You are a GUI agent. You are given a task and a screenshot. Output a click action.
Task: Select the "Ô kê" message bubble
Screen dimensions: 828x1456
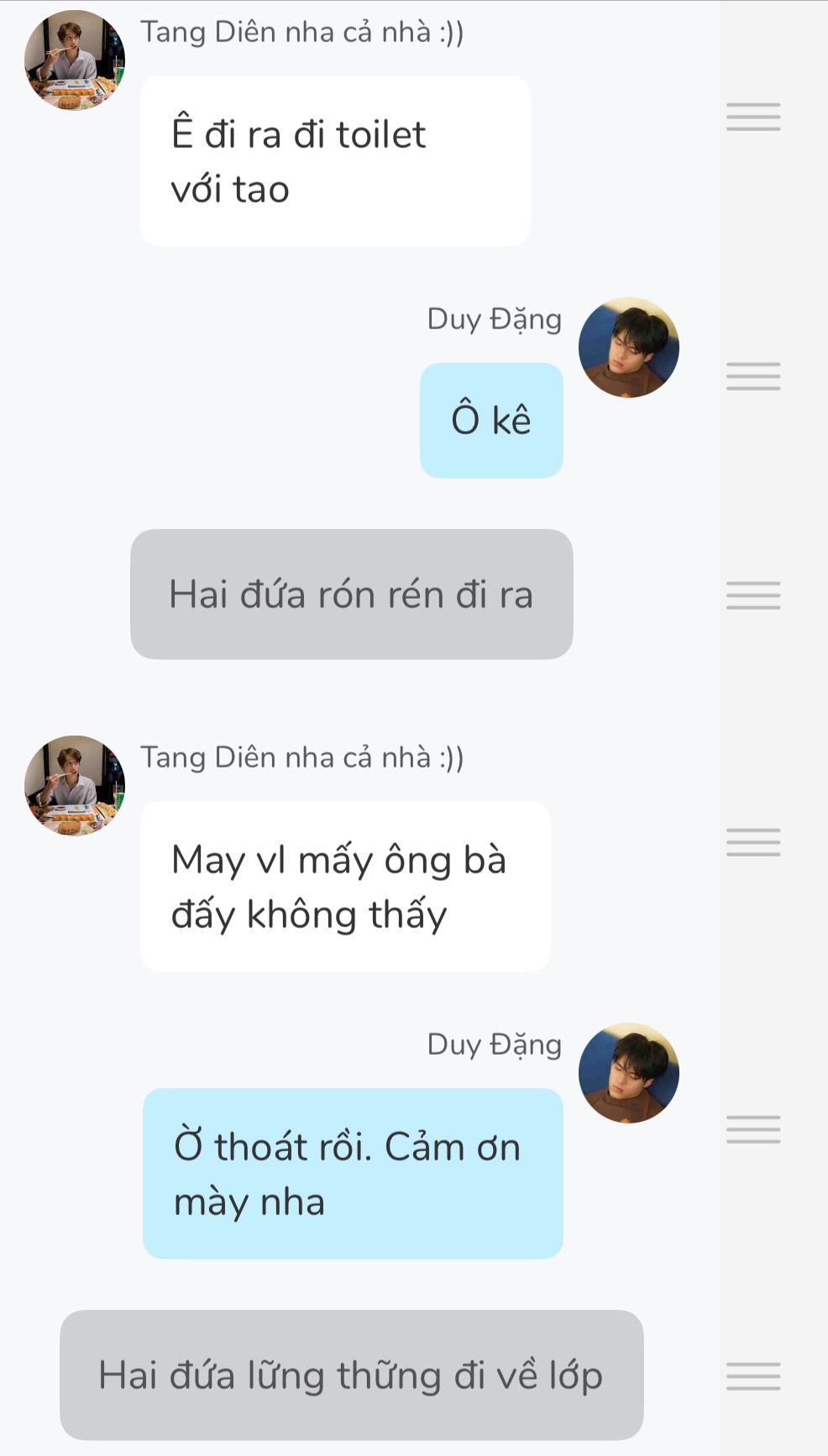click(491, 420)
